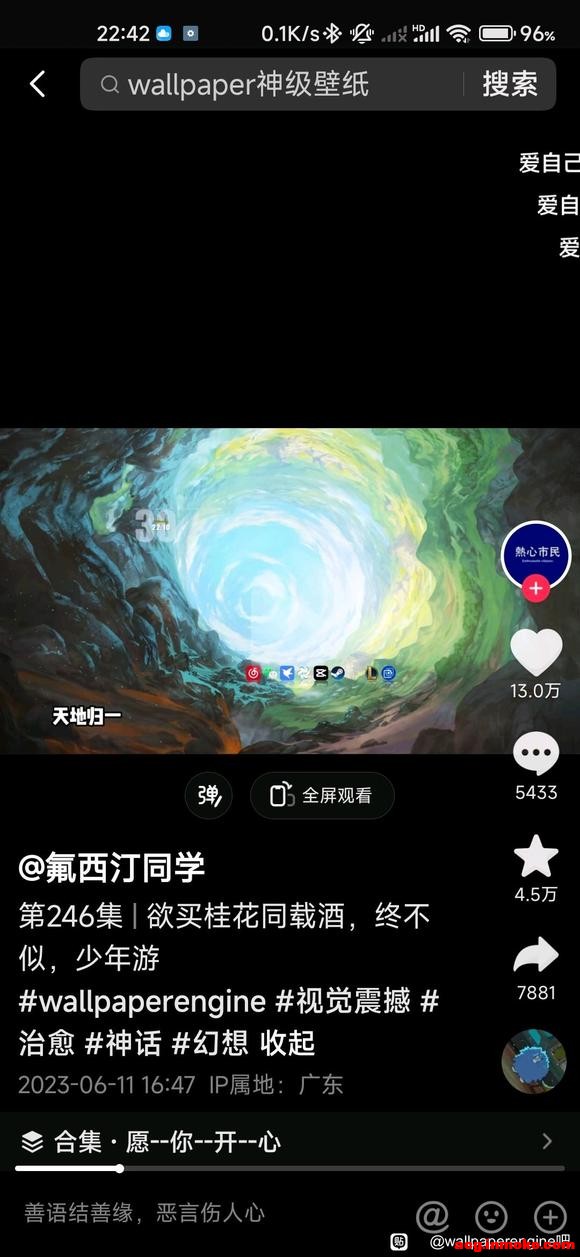Open @氟西汀同学 profile

click(x=112, y=868)
